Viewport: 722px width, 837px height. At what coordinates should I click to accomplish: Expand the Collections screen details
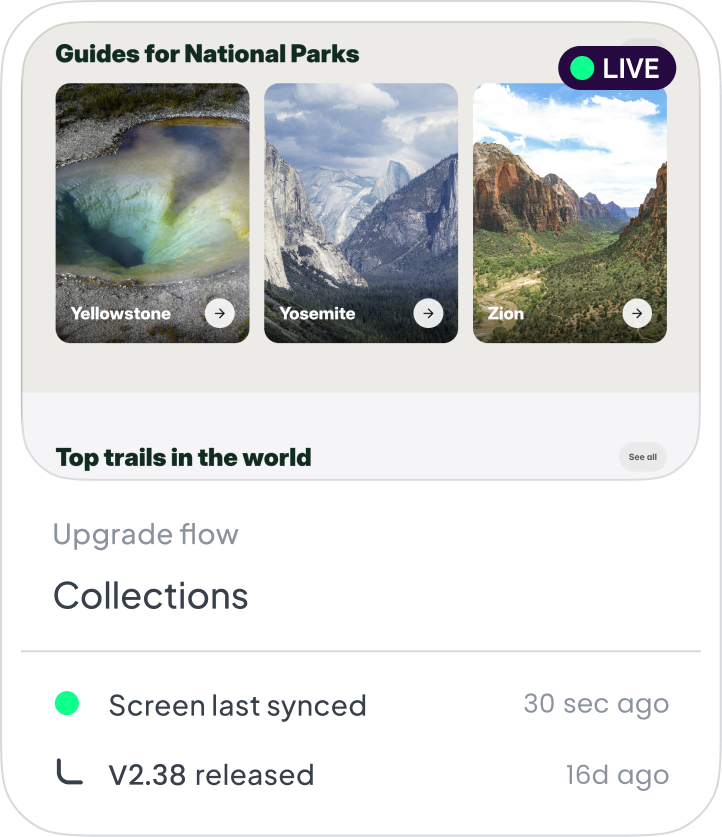point(150,596)
